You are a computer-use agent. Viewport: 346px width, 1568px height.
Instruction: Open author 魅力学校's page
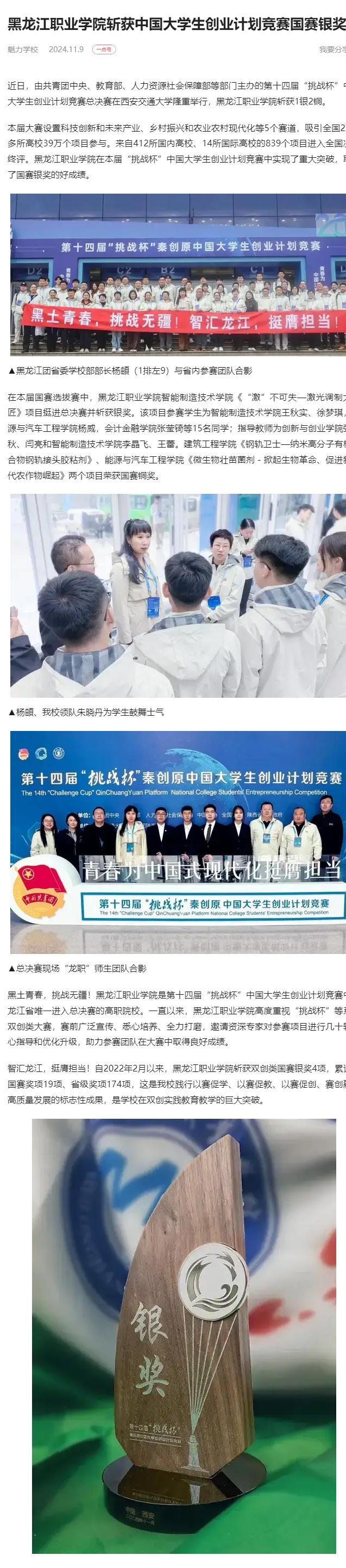(x=22, y=49)
